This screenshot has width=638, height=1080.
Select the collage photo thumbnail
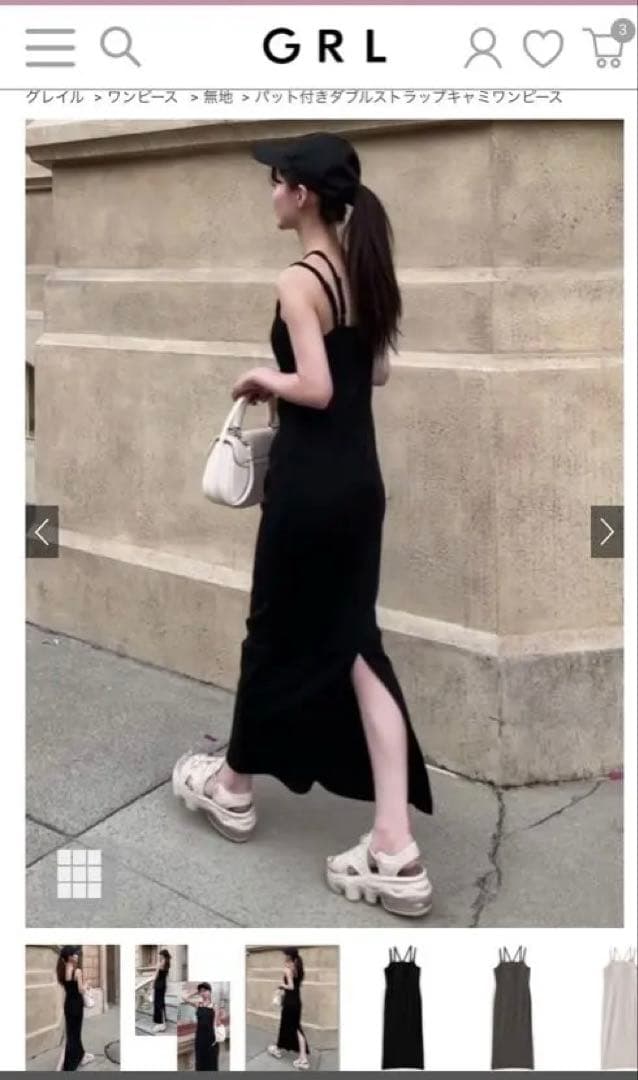click(x=183, y=1007)
